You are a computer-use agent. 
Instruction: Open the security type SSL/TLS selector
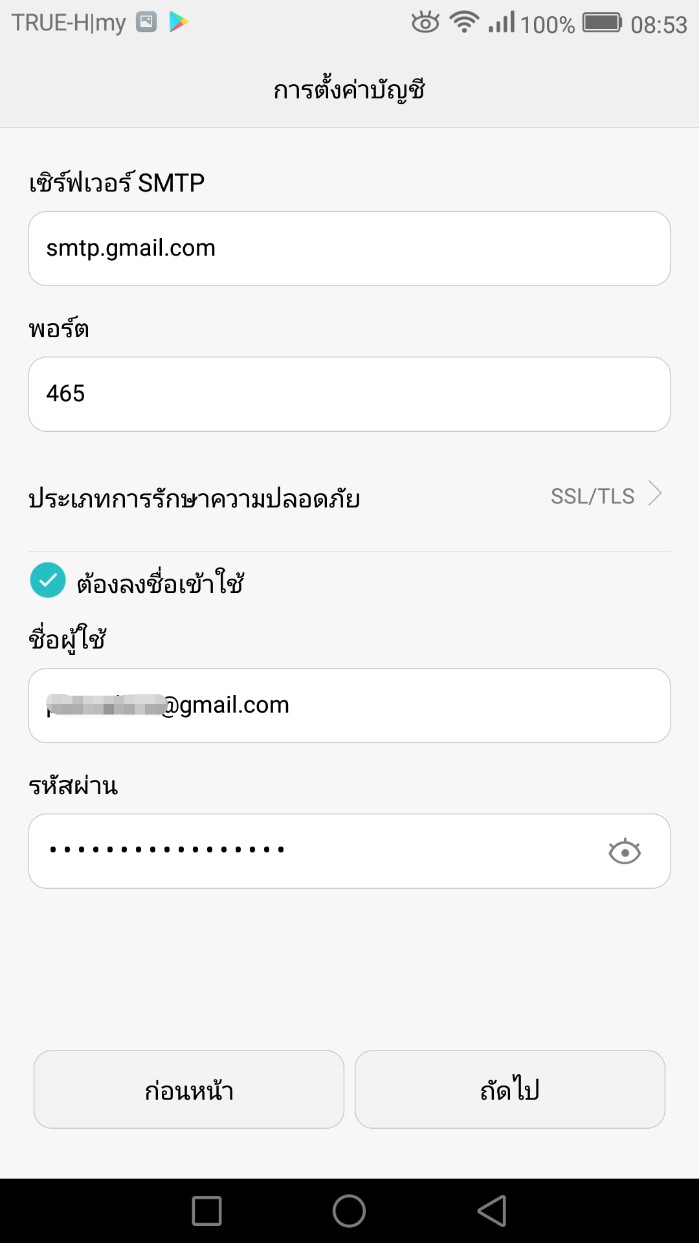349,497
